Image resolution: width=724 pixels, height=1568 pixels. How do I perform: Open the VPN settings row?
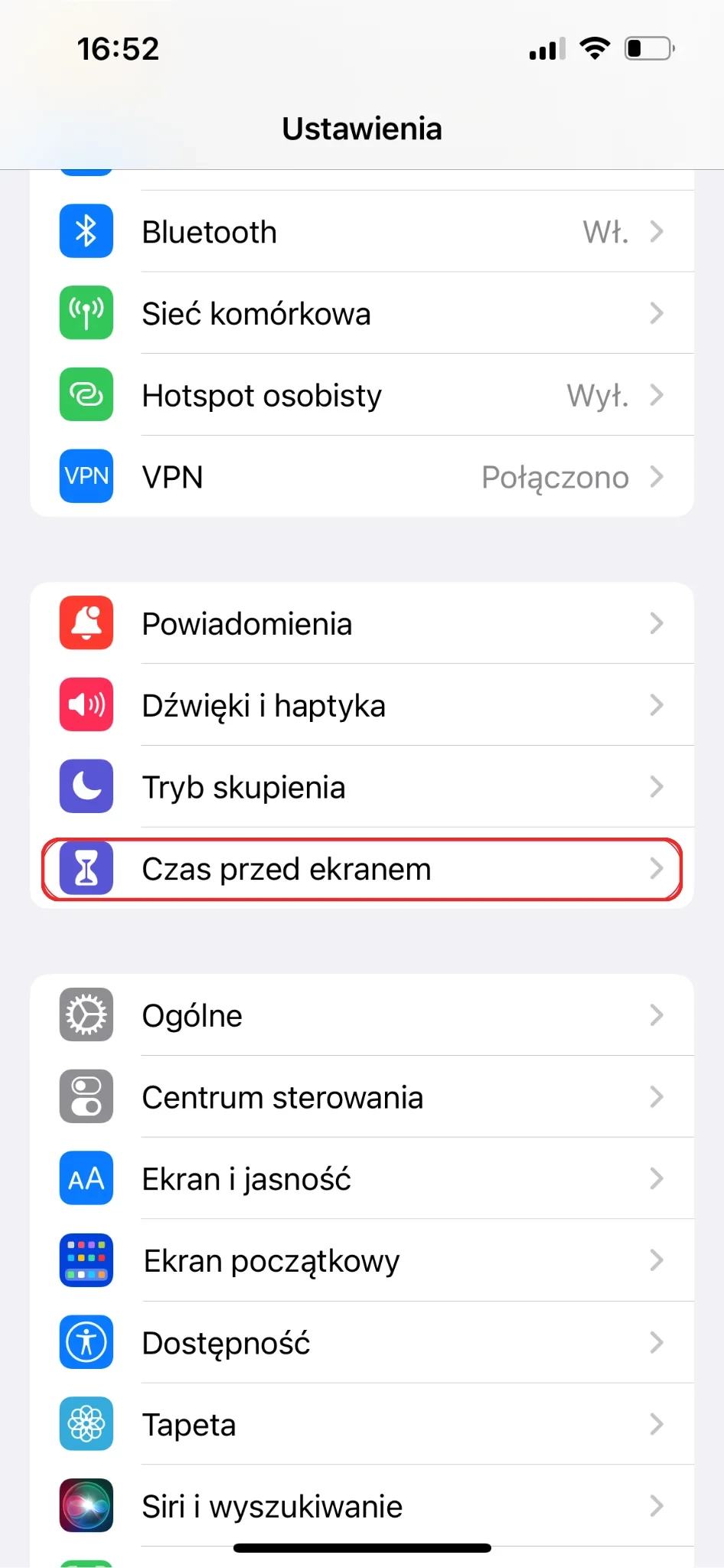[361, 477]
